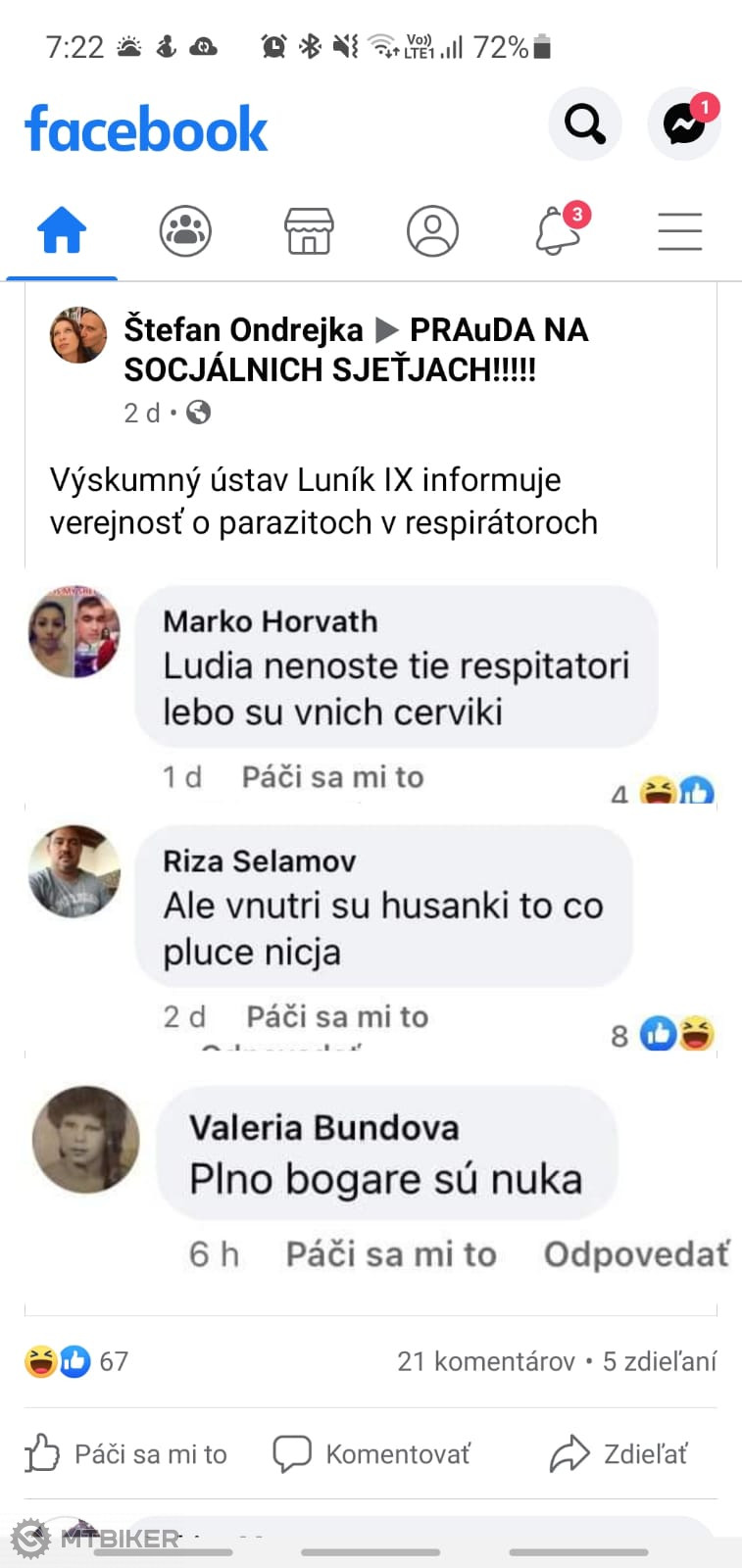
Task: Reply to Valeria Bundova's comment
Action: tap(635, 1254)
